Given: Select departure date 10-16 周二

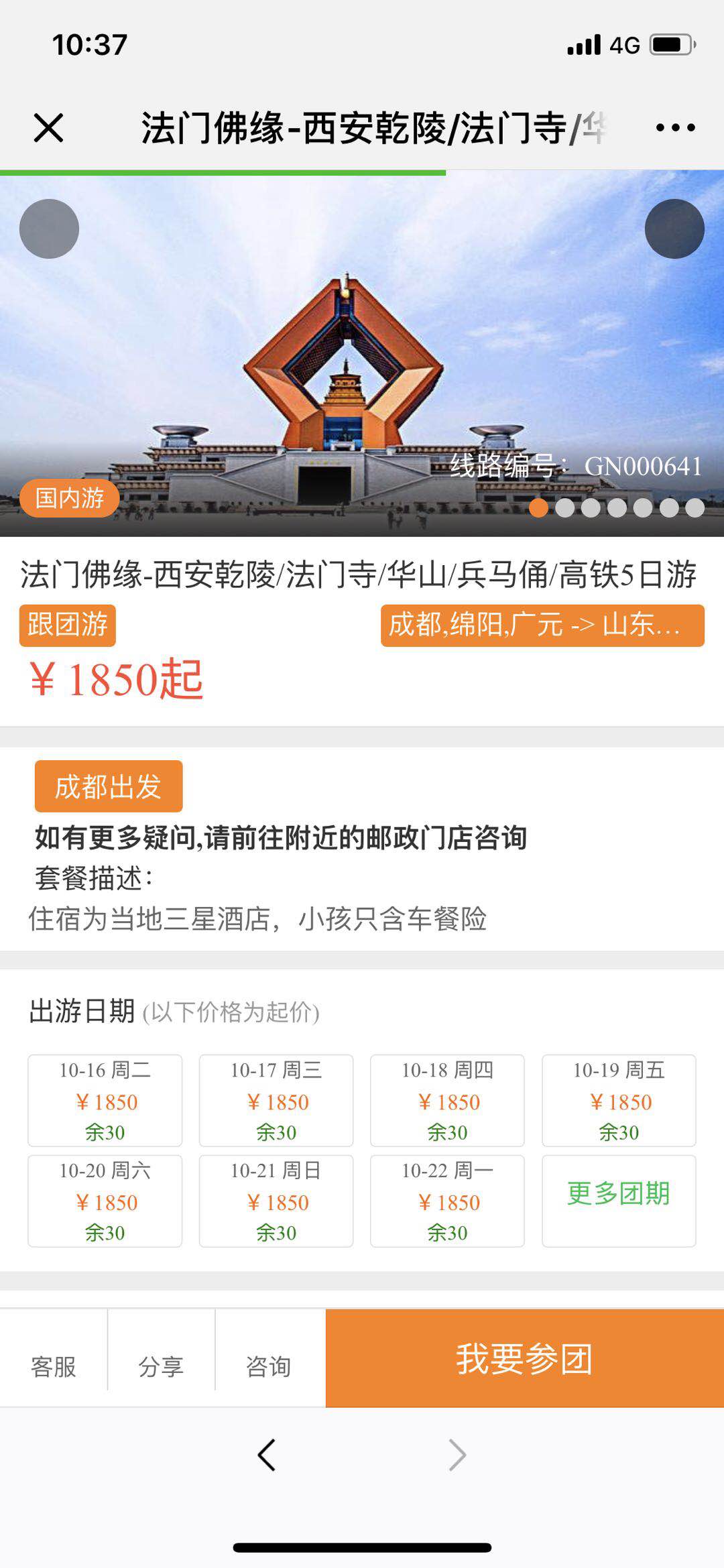Looking at the screenshot, I should tap(105, 1100).
